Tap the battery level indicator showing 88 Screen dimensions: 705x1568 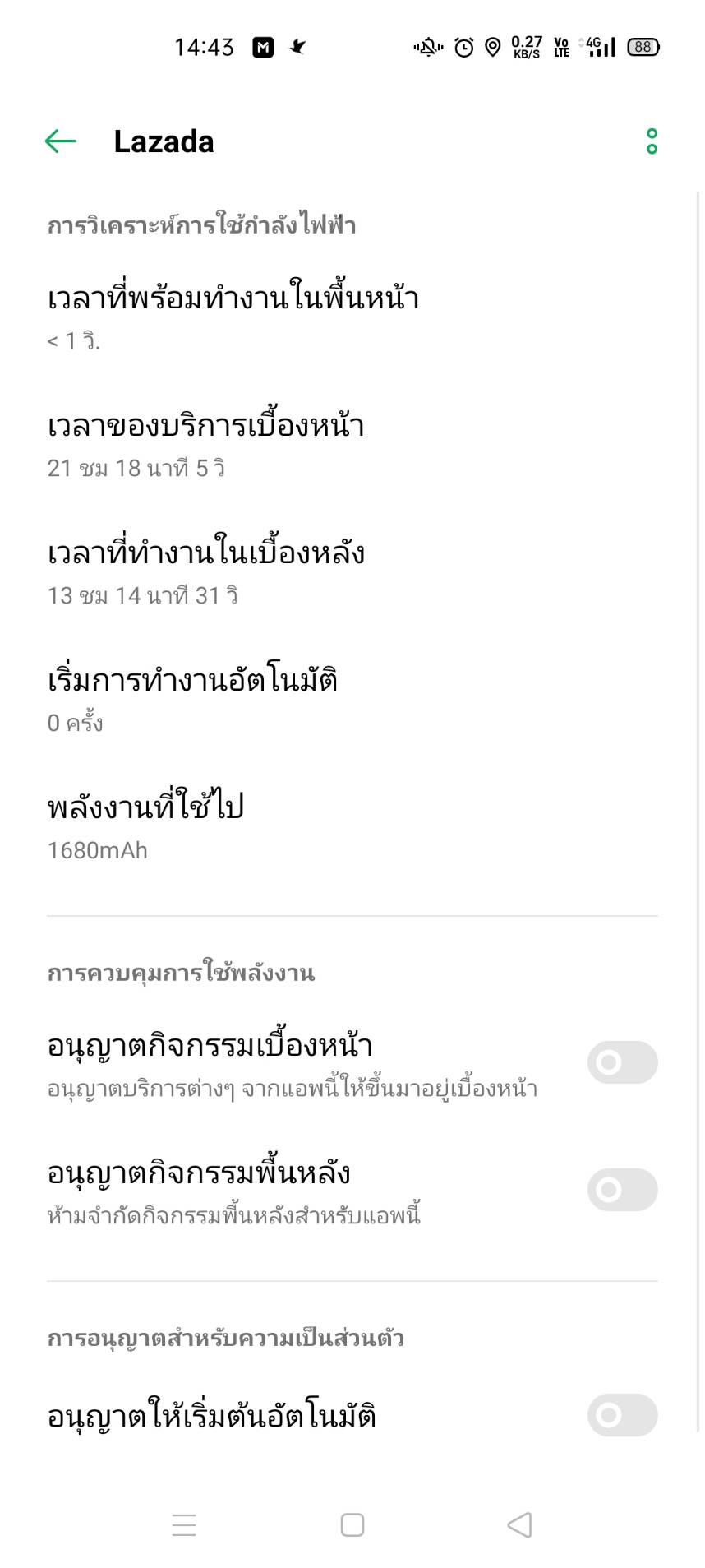click(643, 47)
